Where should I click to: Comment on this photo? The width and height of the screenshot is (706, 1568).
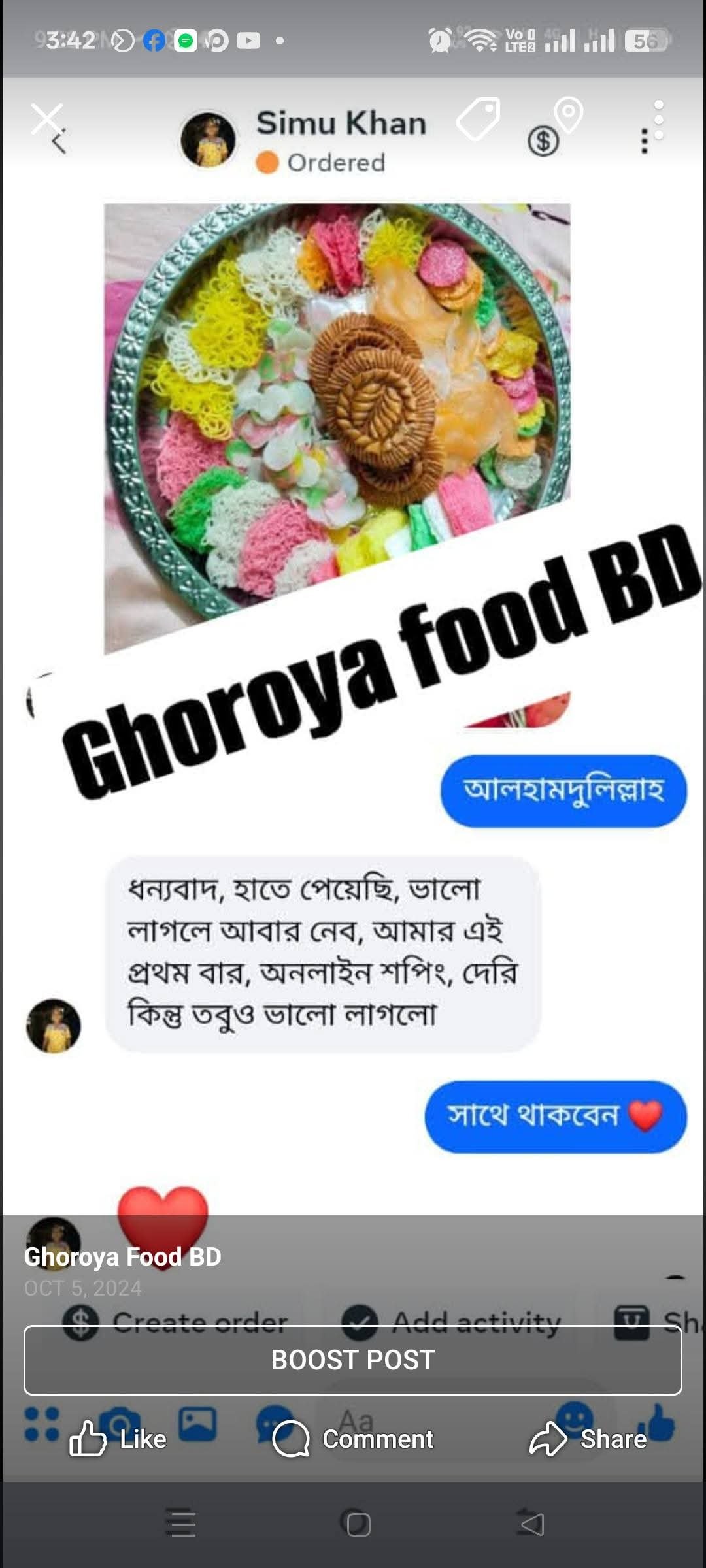[353, 1439]
